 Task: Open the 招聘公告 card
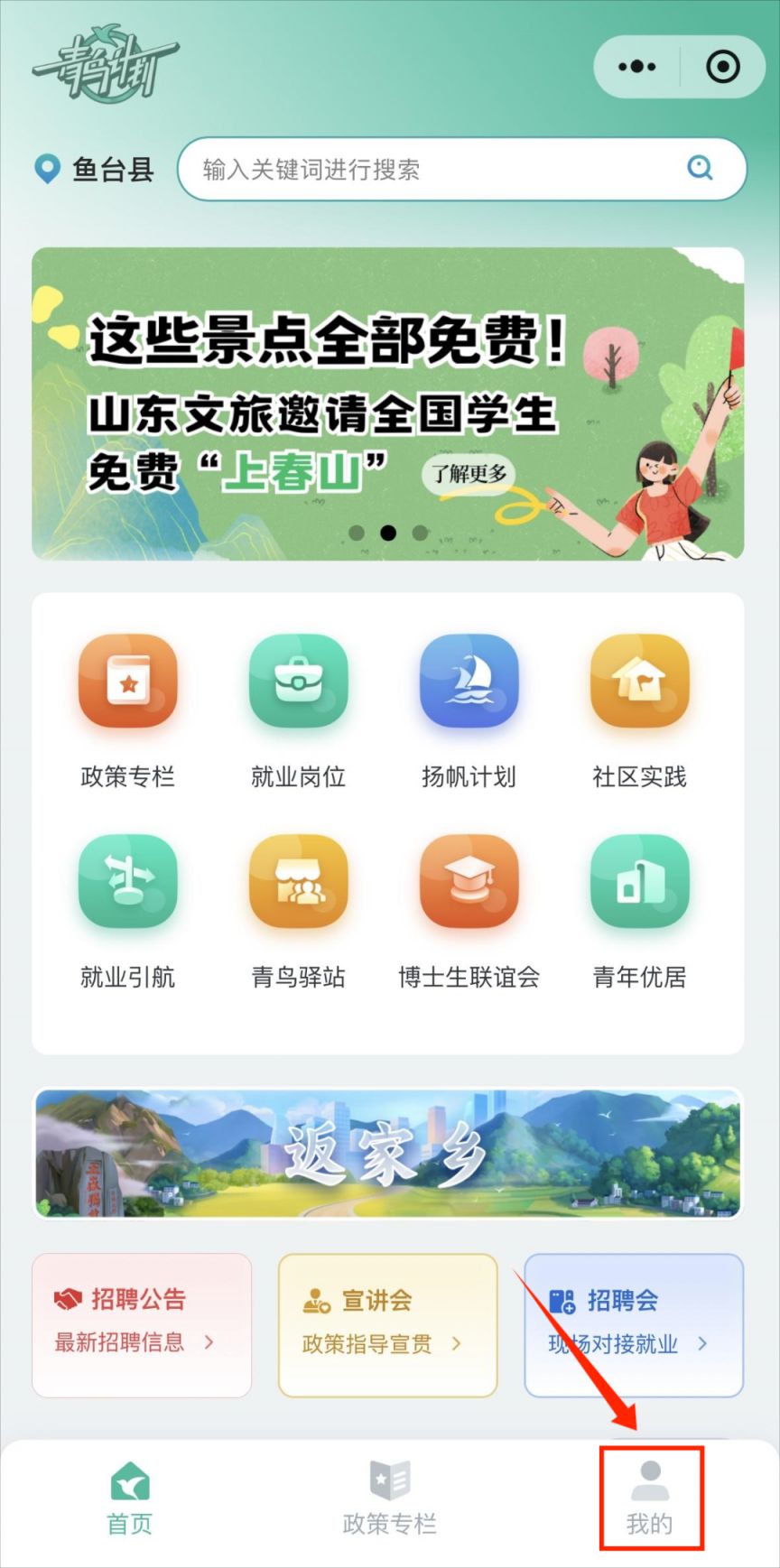point(142,1324)
